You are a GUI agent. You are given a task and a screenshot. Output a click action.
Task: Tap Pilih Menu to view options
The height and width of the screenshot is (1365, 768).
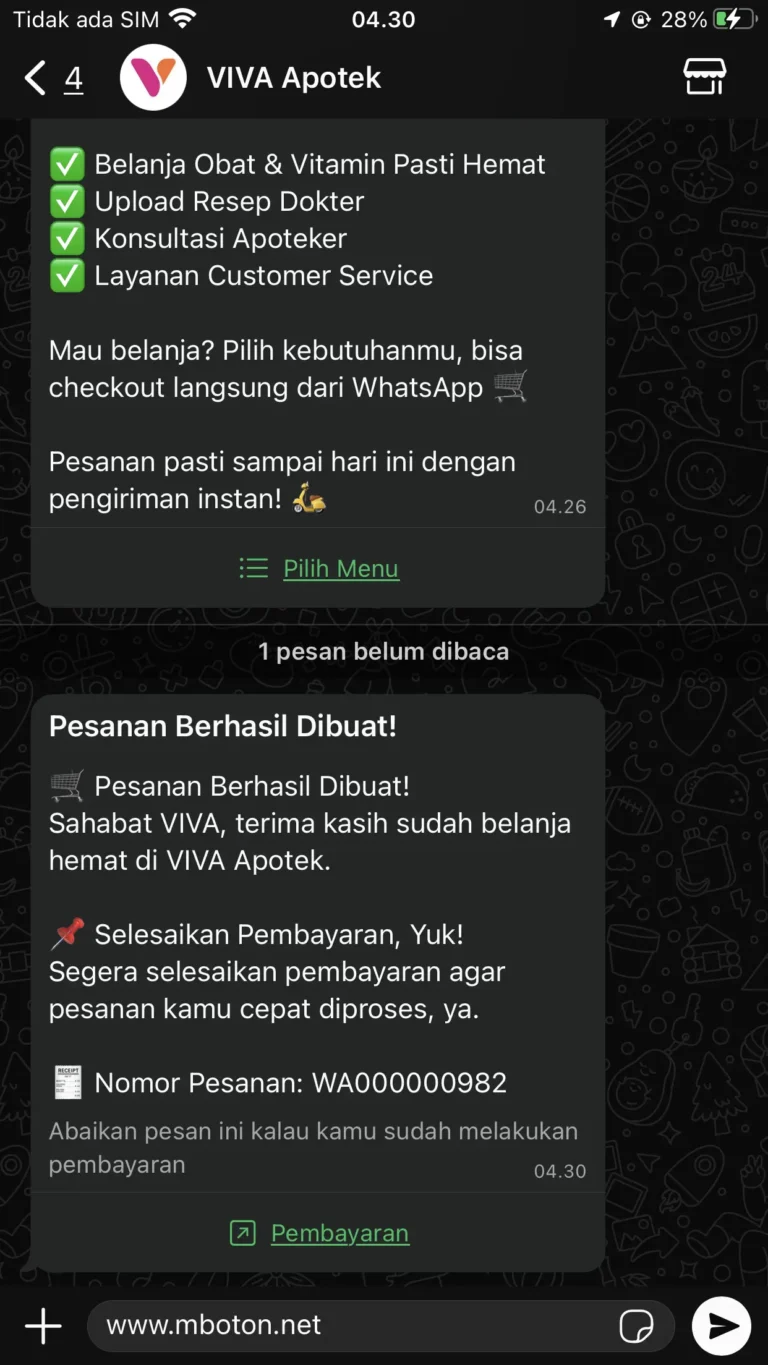pyautogui.click(x=319, y=568)
